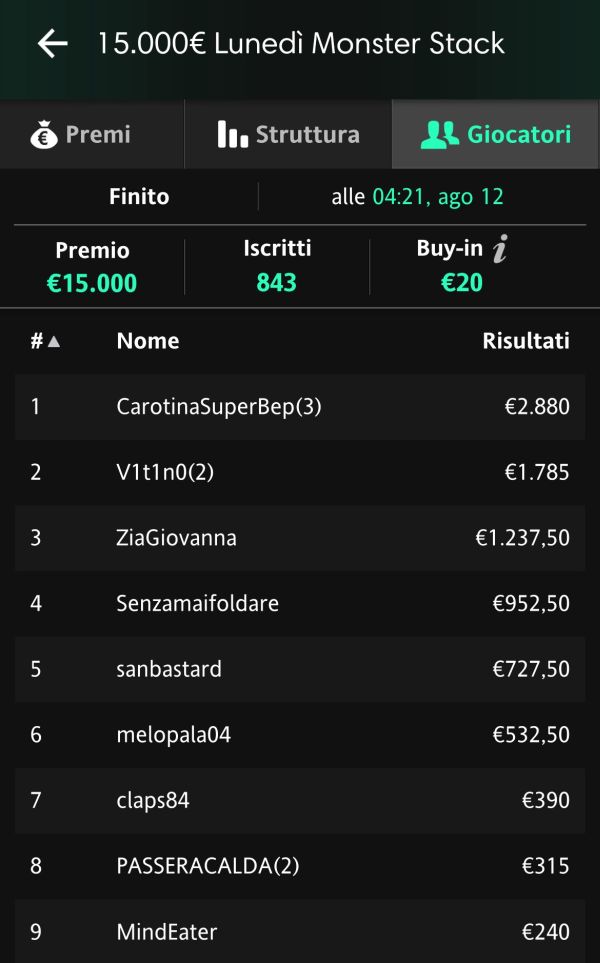Screen dimensions: 600x963
Task: Select ZiaGiovanna in the list
Action: click(x=300, y=538)
